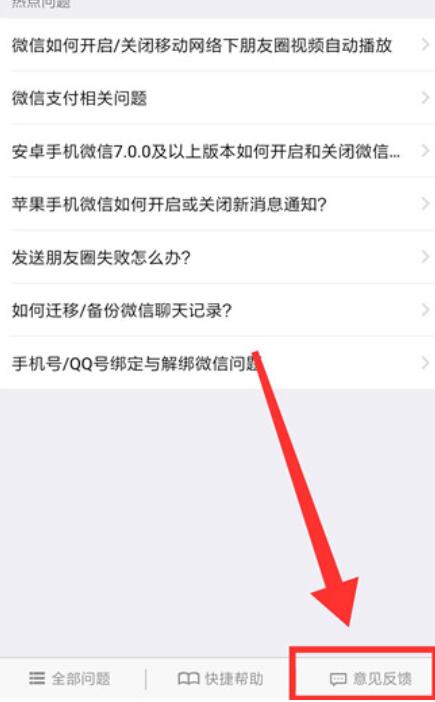Select 意见反馈 at the bottom
Screen dimensions: 435x702
(371, 679)
